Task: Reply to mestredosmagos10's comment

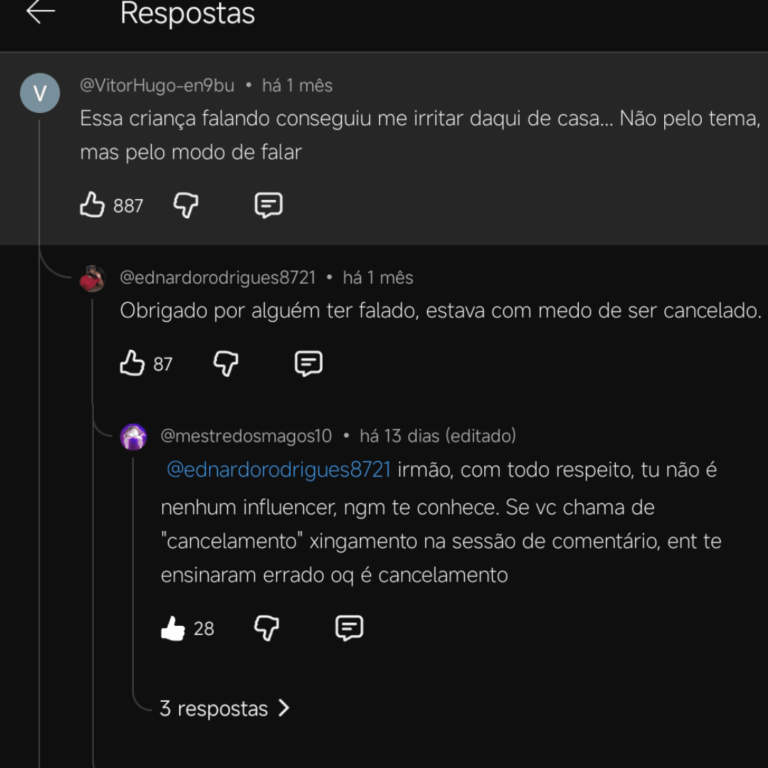Action: coord(348,628)
